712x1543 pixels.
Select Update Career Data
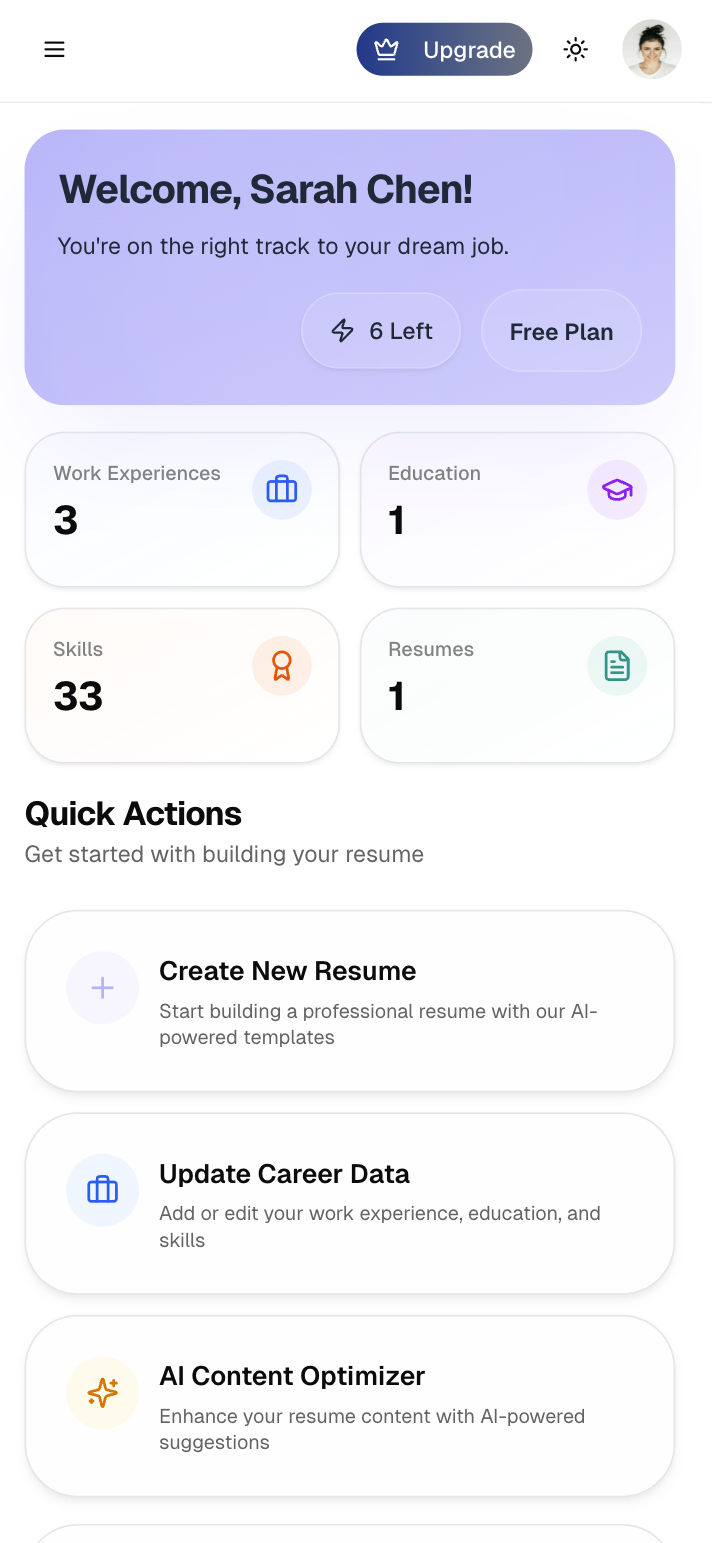pos(350,1204)
